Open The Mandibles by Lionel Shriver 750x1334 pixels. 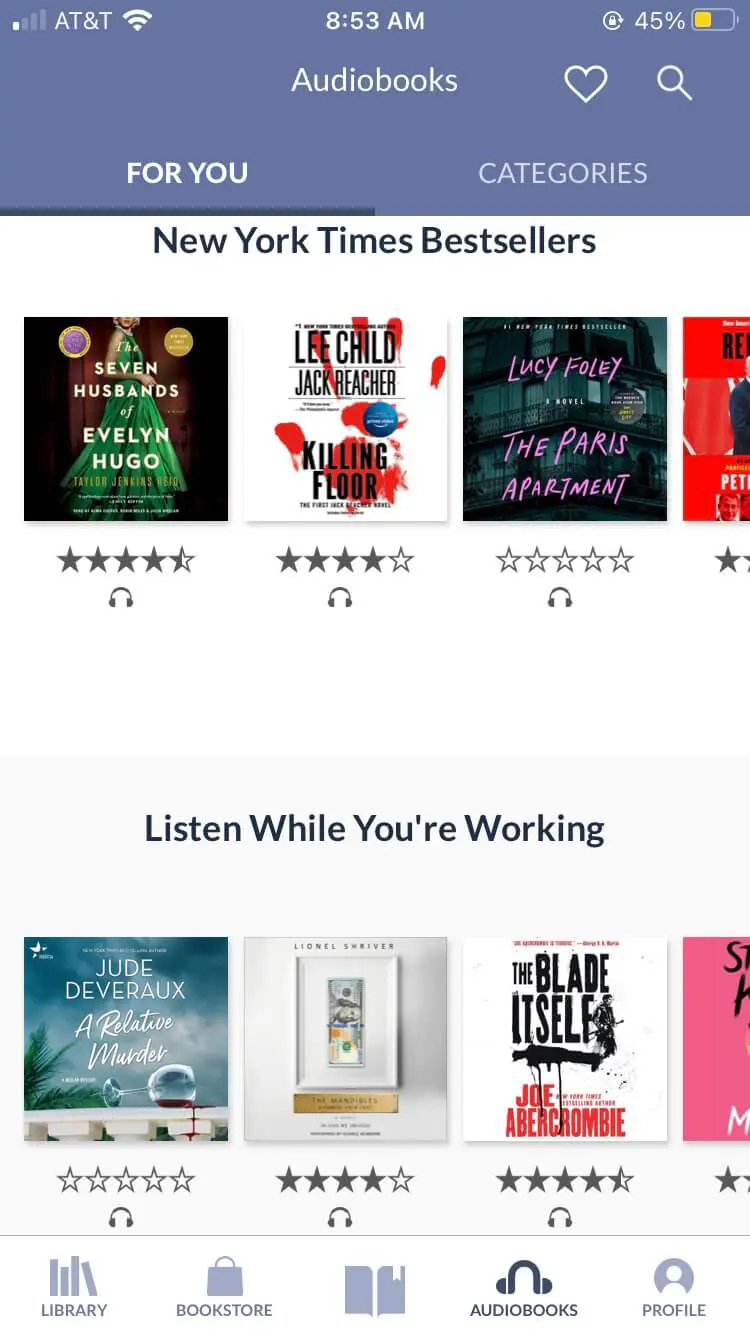click(x=346, y=1039)
